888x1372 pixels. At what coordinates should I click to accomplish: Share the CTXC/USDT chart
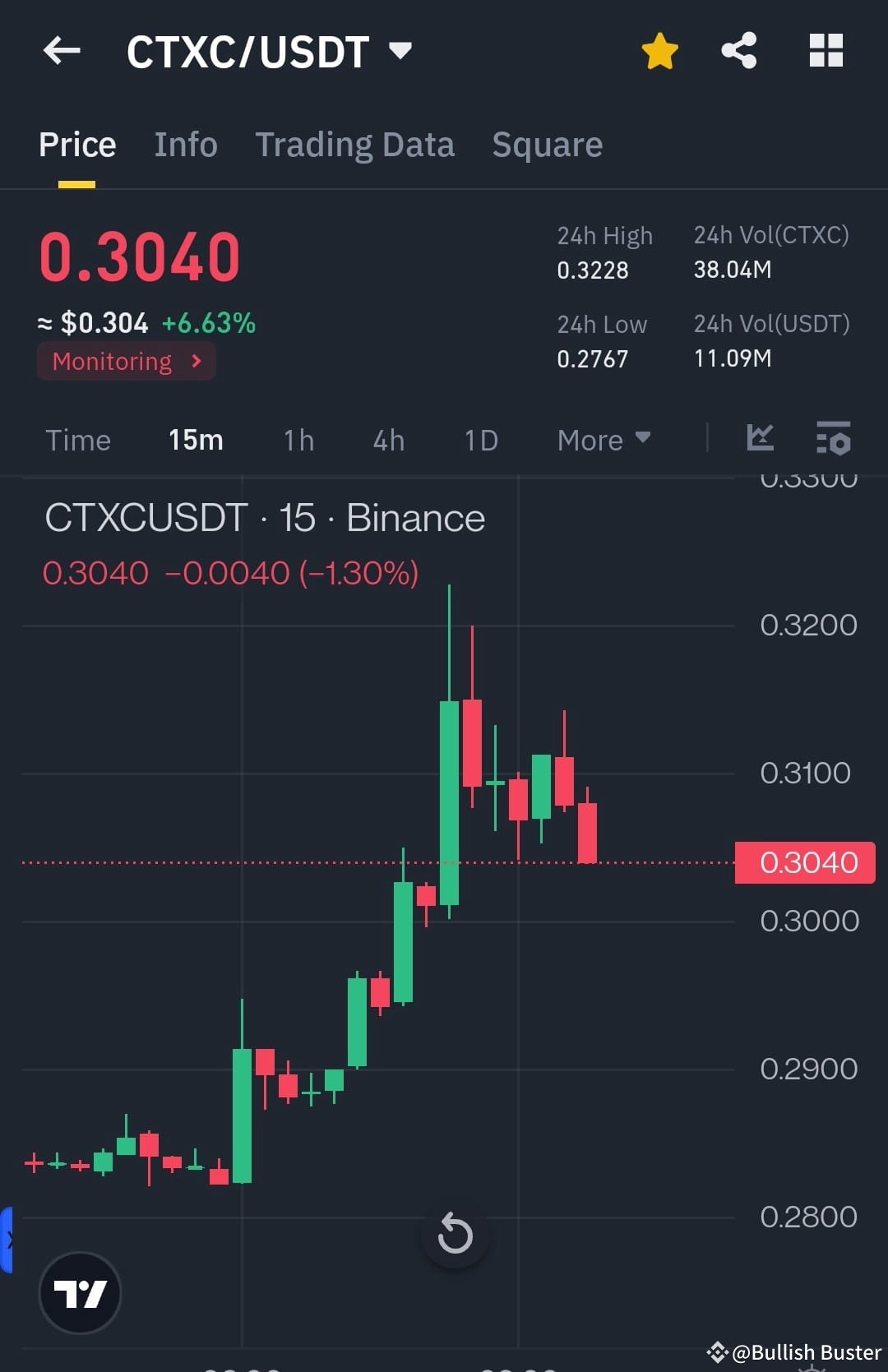[738, 50]
